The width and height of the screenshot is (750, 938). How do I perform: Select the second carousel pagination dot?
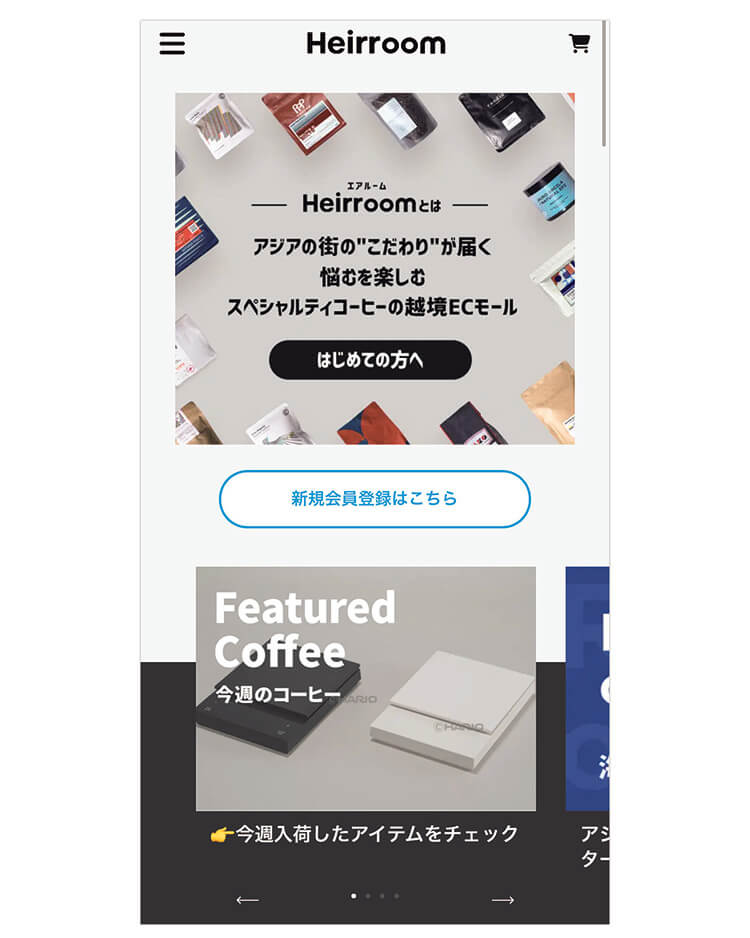click(368, 895)
